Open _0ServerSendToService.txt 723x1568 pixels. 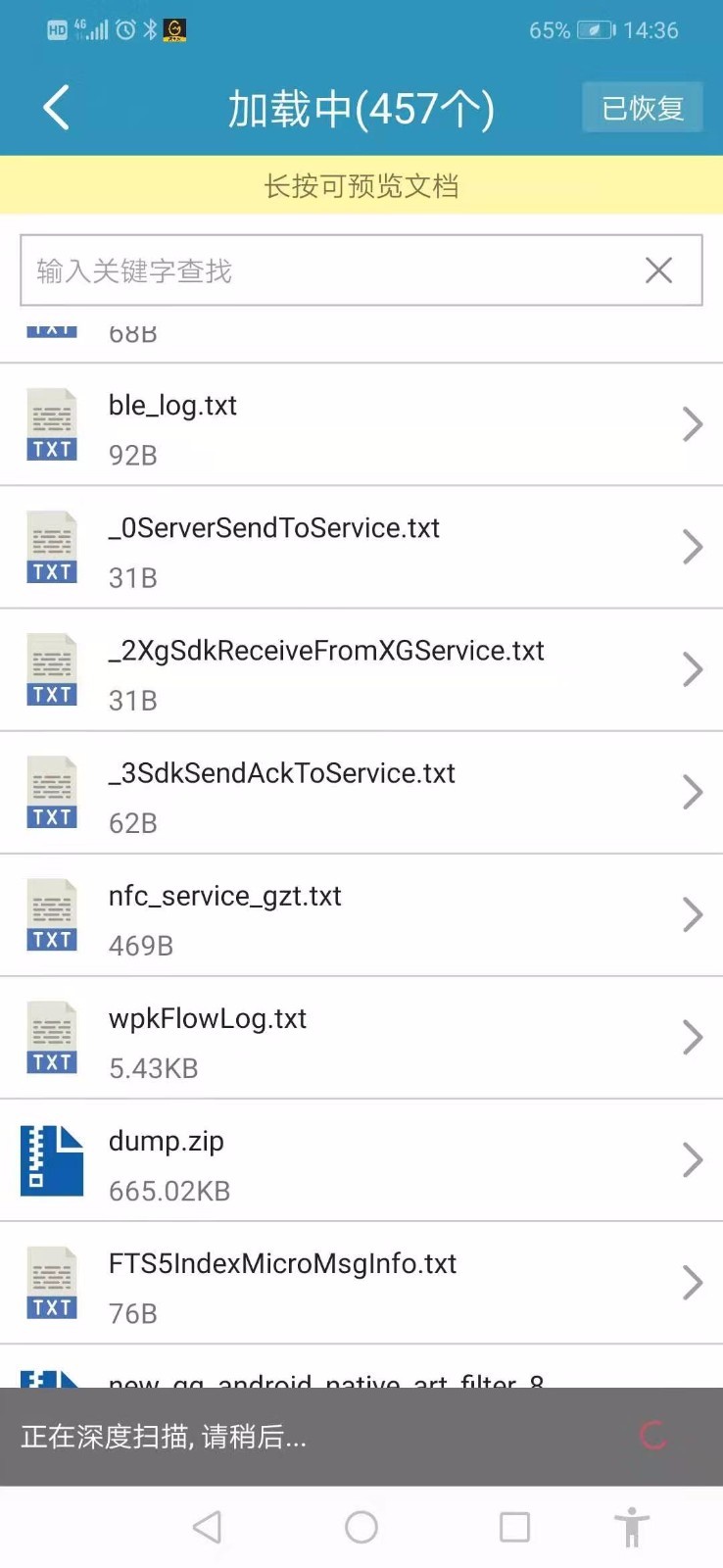pyautogui.click(x=361, y=548)
